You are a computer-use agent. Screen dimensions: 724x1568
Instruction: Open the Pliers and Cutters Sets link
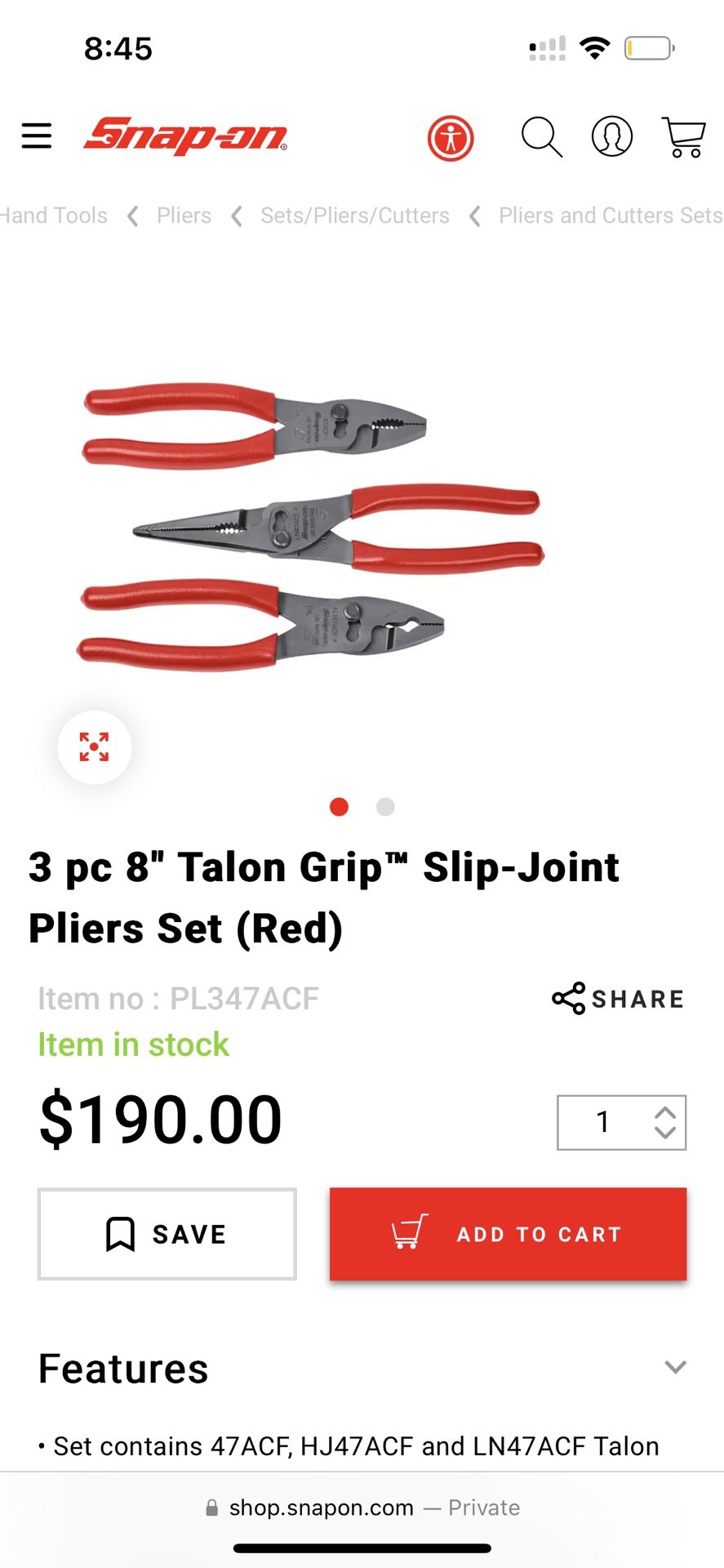tap(610, 216)
